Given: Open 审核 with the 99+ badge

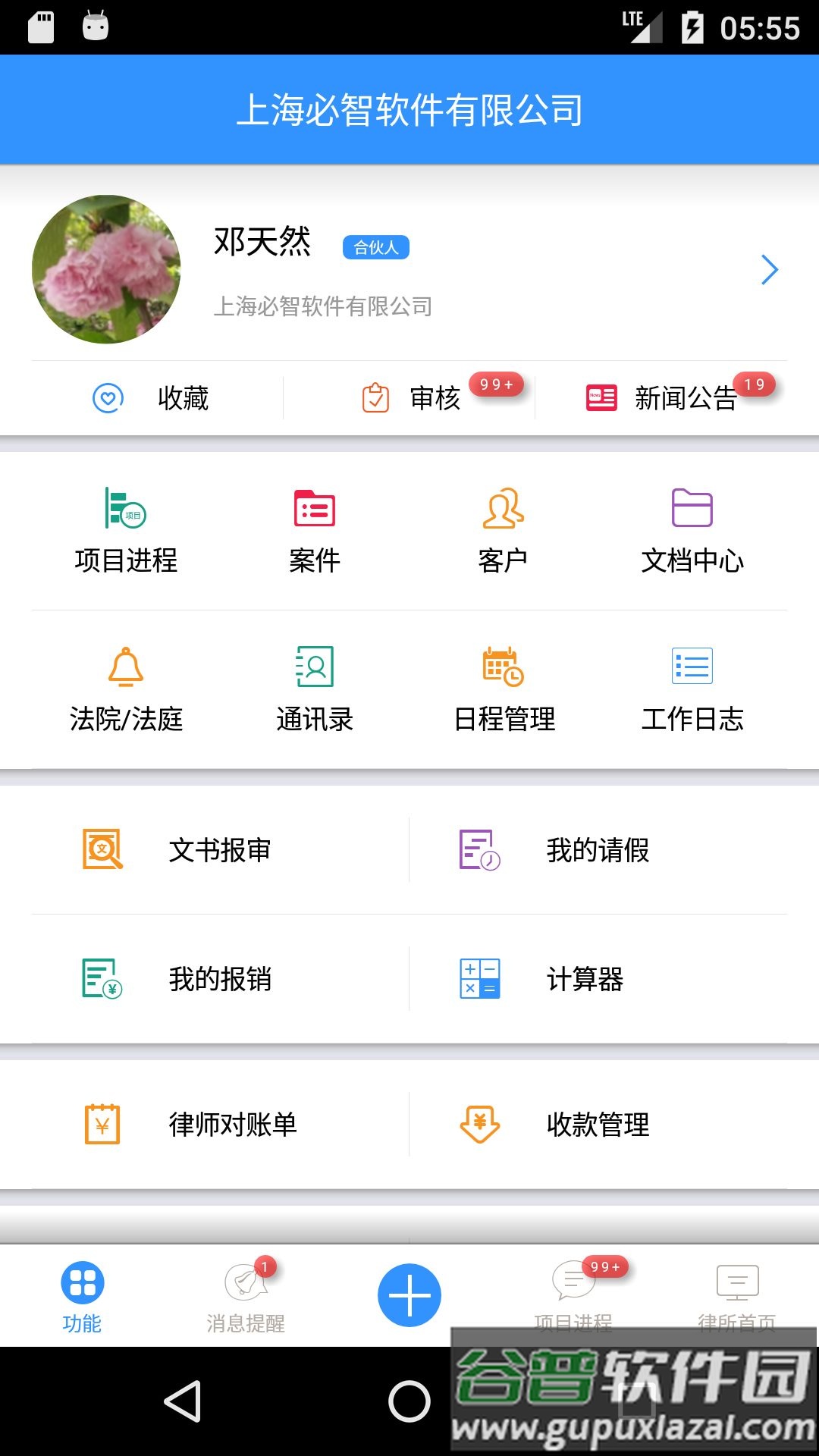Looking at the screenshot, I should pyautogui.click(x=434, y=398).
